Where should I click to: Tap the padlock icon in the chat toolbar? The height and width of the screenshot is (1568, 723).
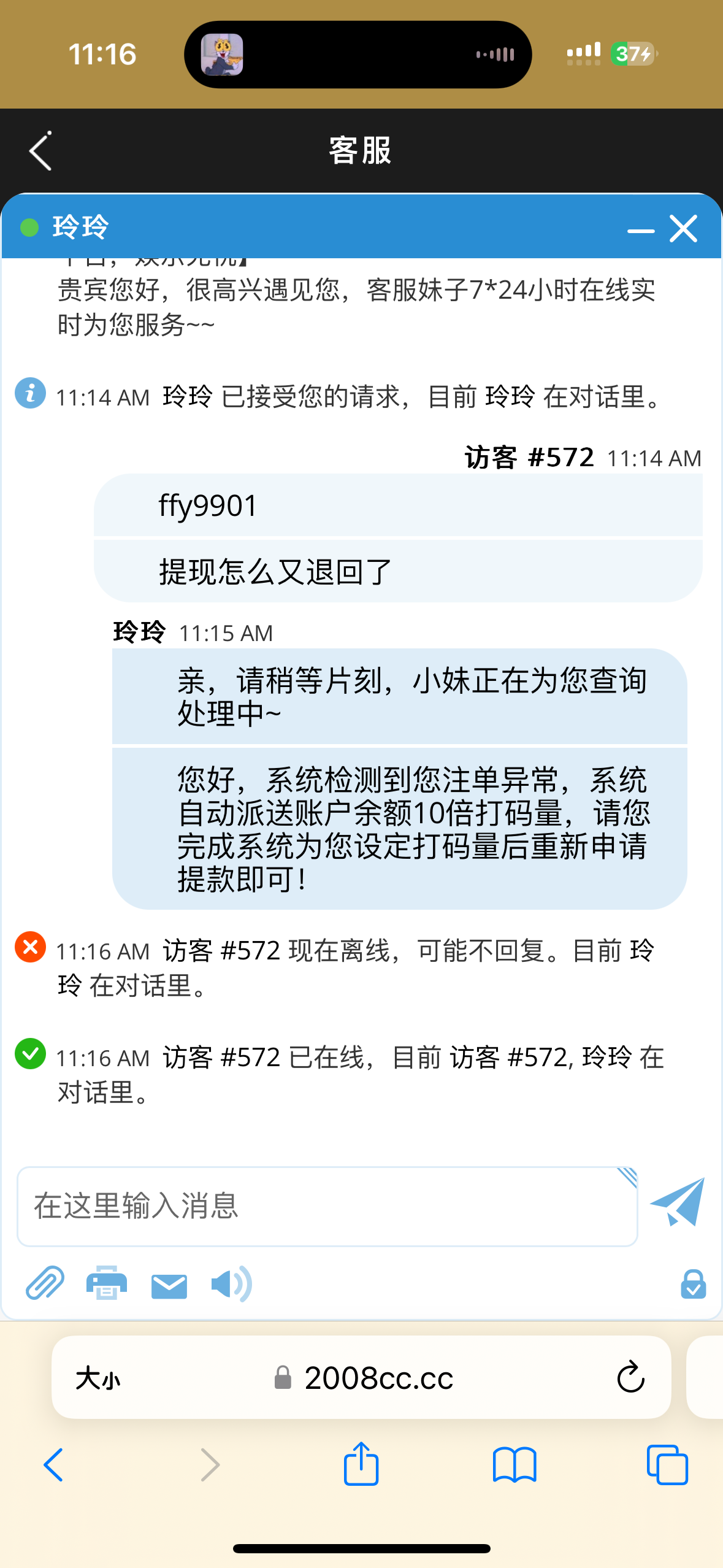coord(692,1283)
